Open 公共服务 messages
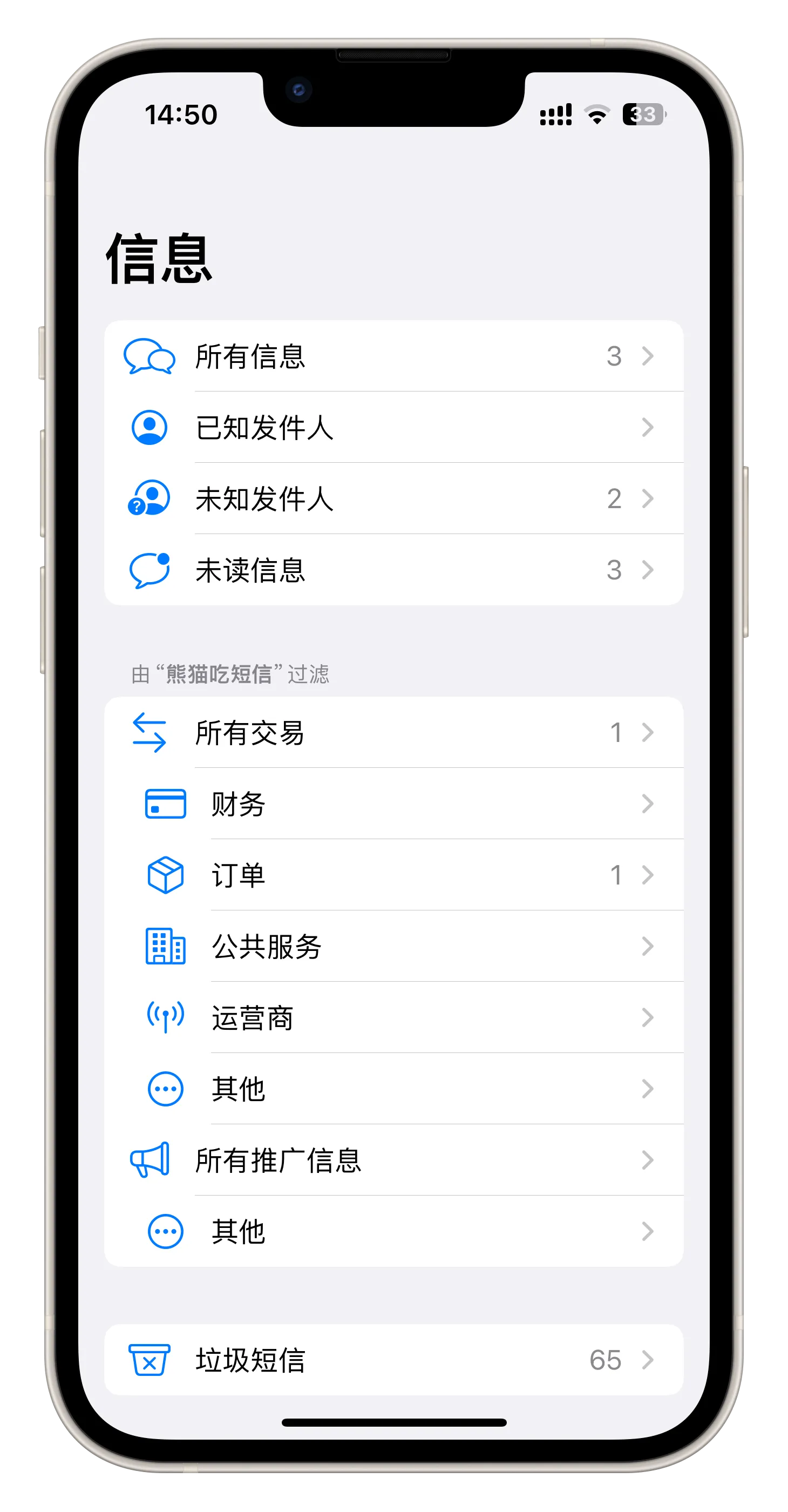 393,946
